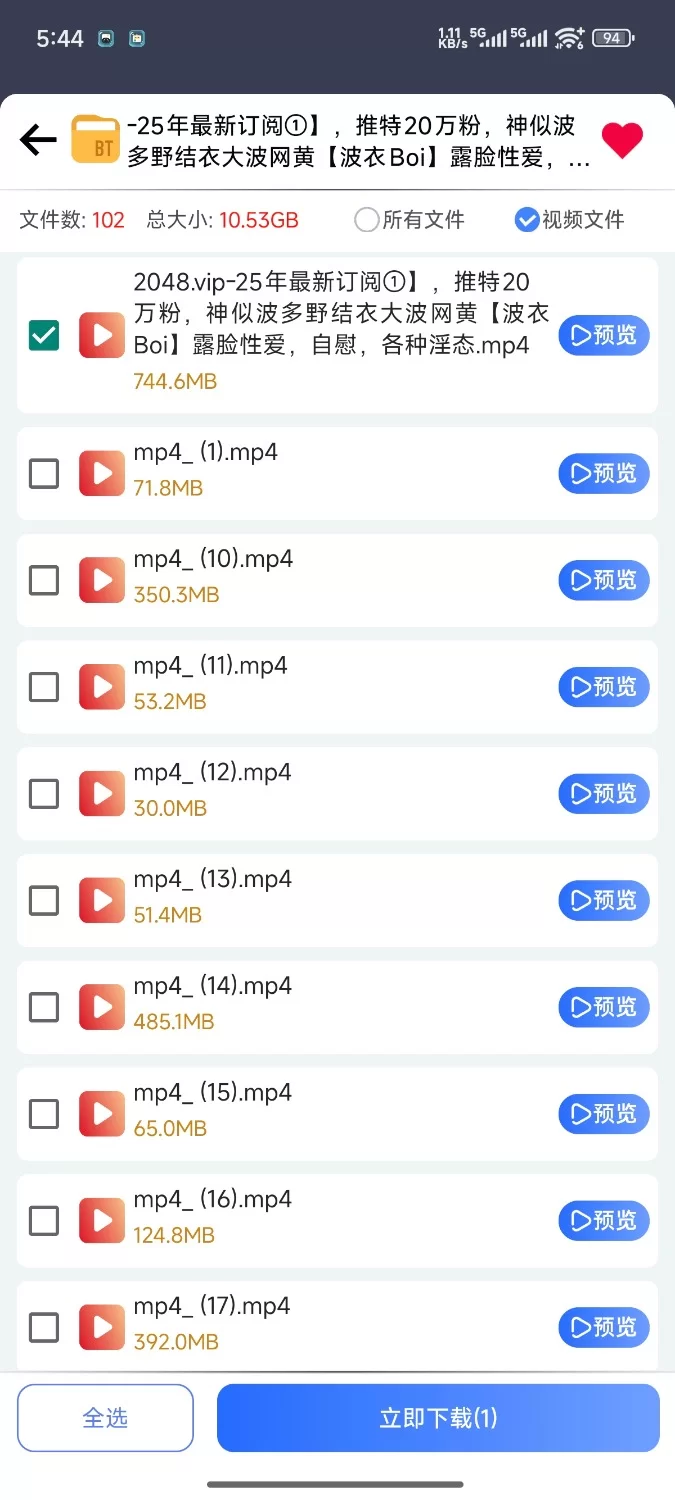Tick the mp4_ (13).mp4 checkbox
The image size is (675, 1500).
tap(44, 900)
